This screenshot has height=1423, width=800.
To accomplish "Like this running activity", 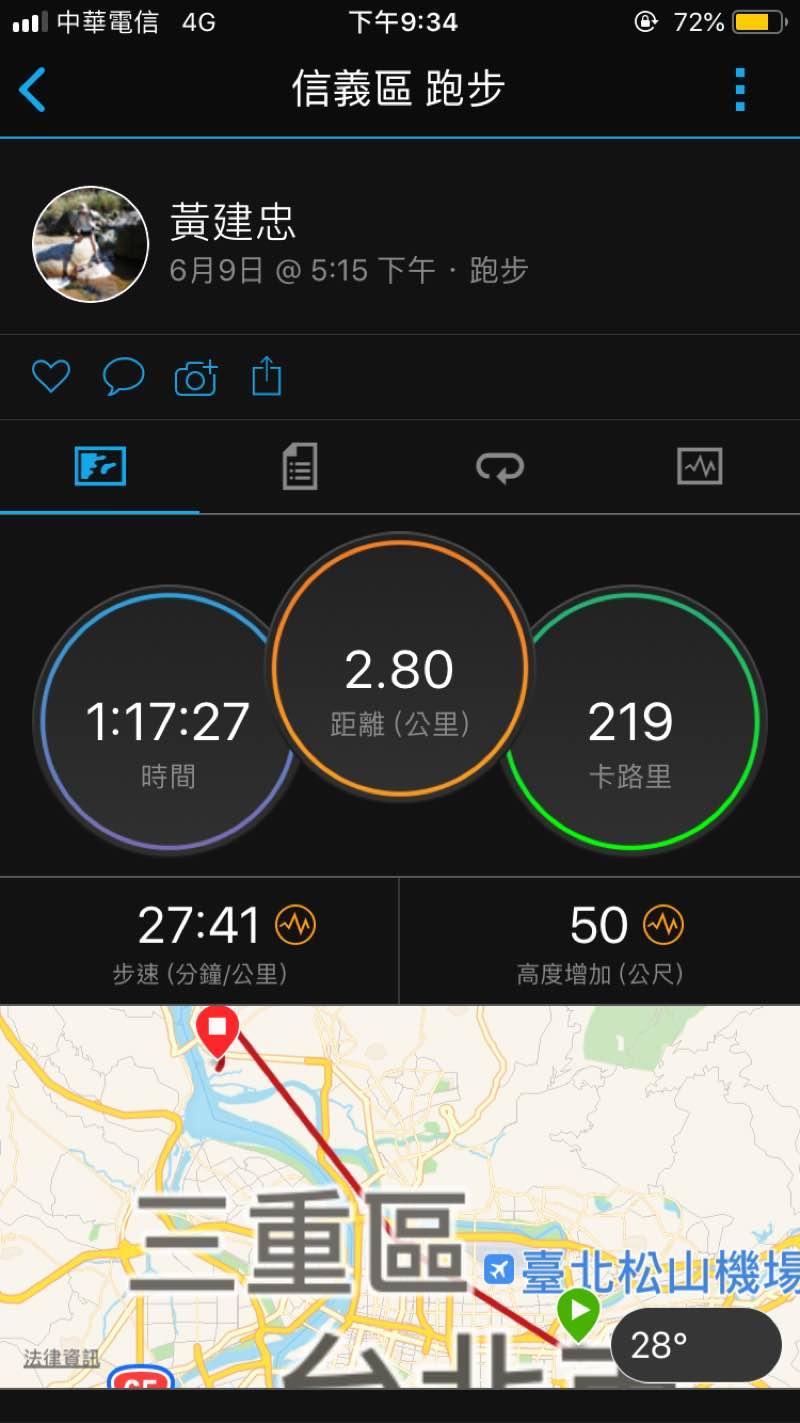I will [x=51, y=377].
